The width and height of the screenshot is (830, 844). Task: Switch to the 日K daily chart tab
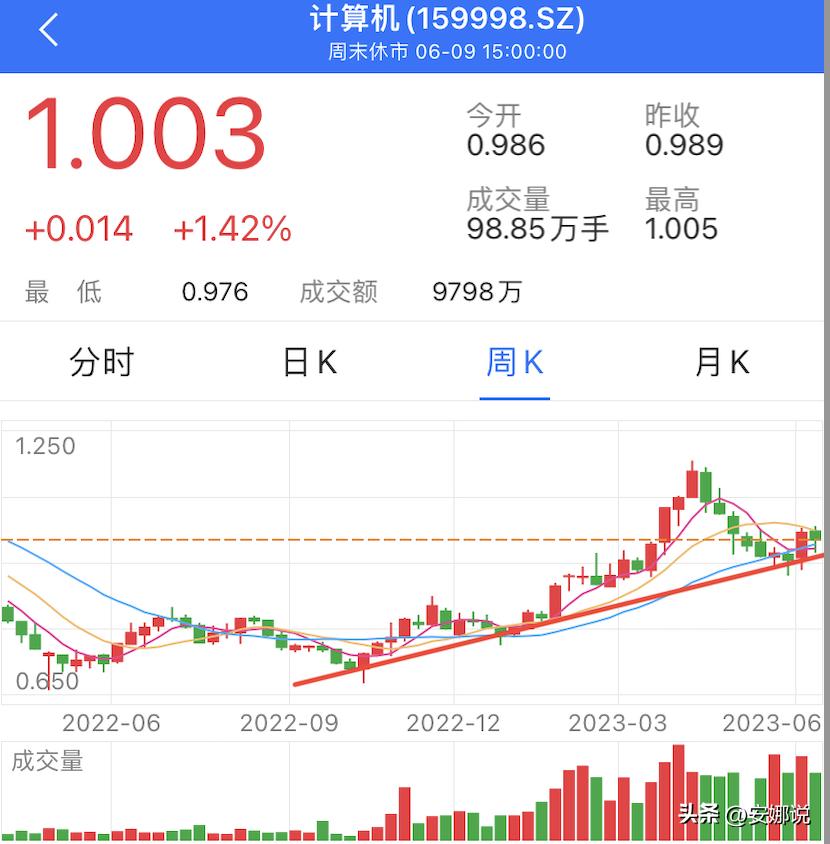310,363
